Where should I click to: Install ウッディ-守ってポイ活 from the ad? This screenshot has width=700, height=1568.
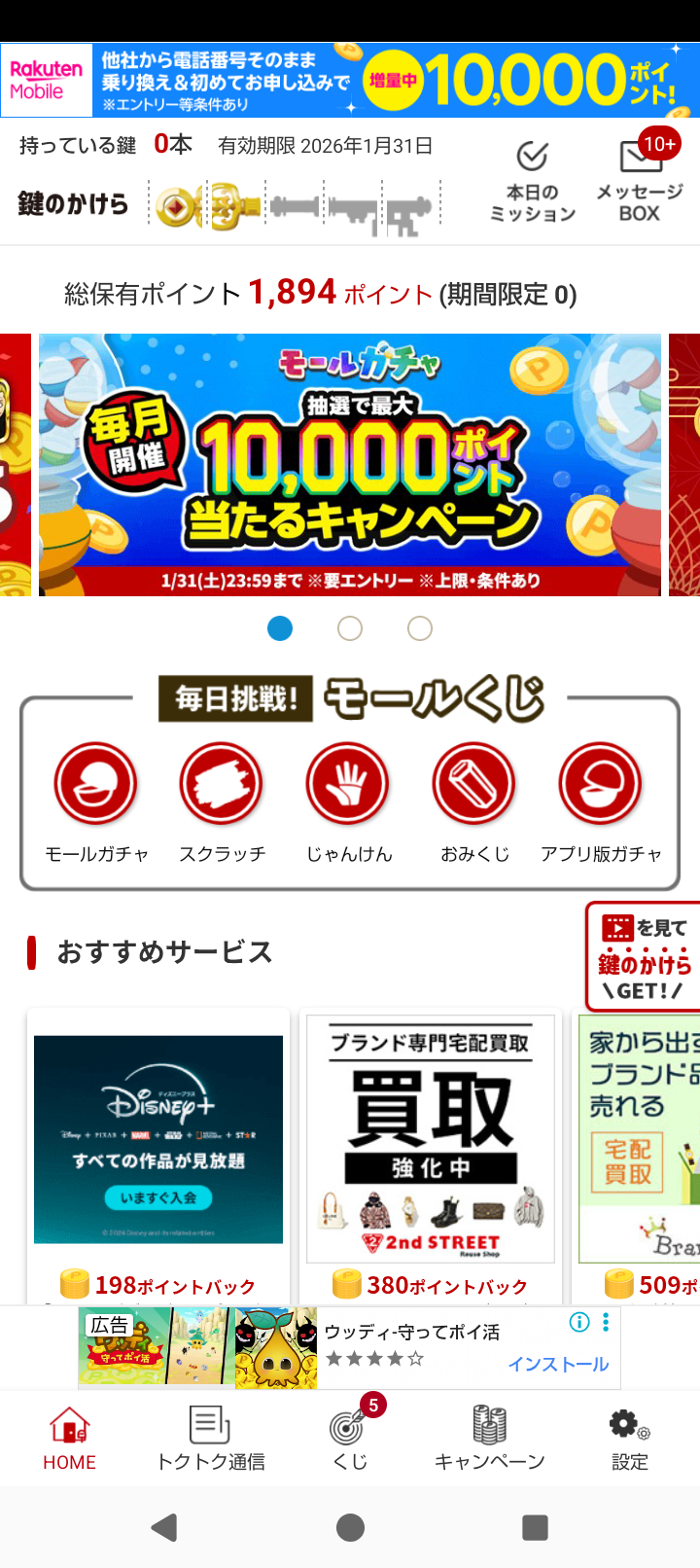558,1364
